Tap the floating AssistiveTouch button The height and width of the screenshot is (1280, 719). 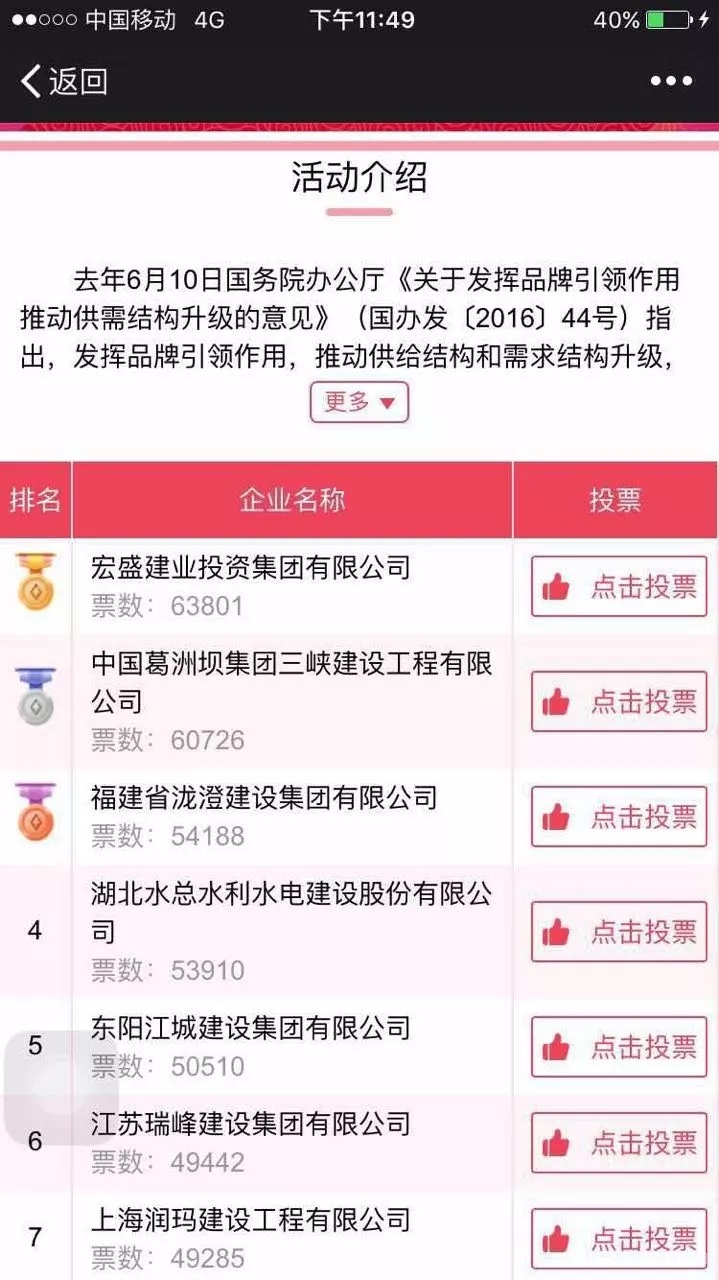60,1087
